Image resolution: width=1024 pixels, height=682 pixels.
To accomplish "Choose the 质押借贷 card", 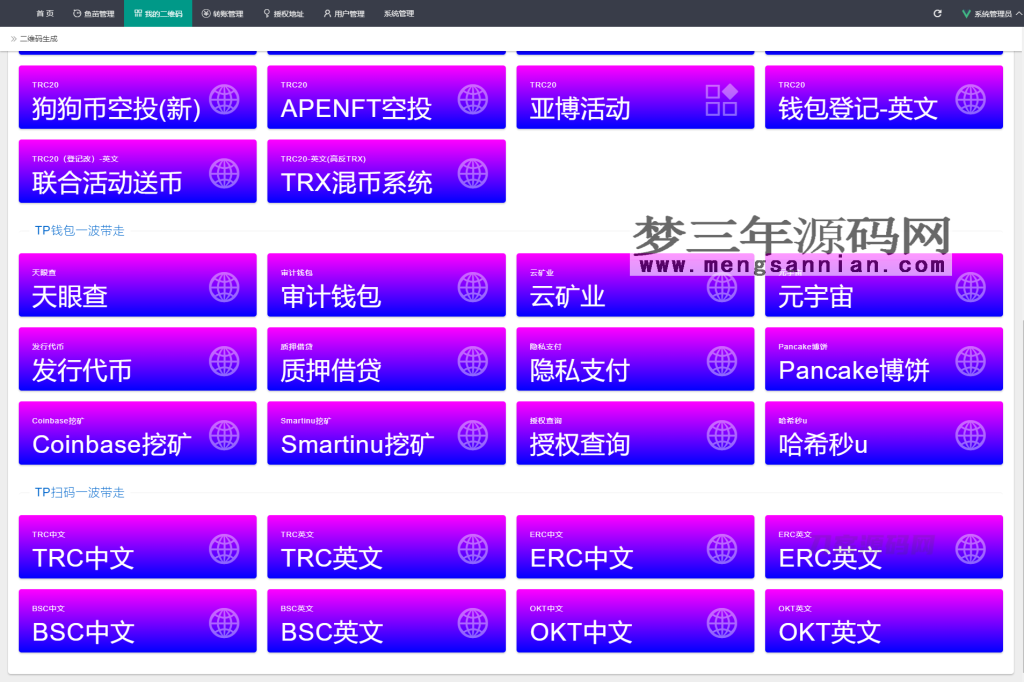I will [386, 360].
